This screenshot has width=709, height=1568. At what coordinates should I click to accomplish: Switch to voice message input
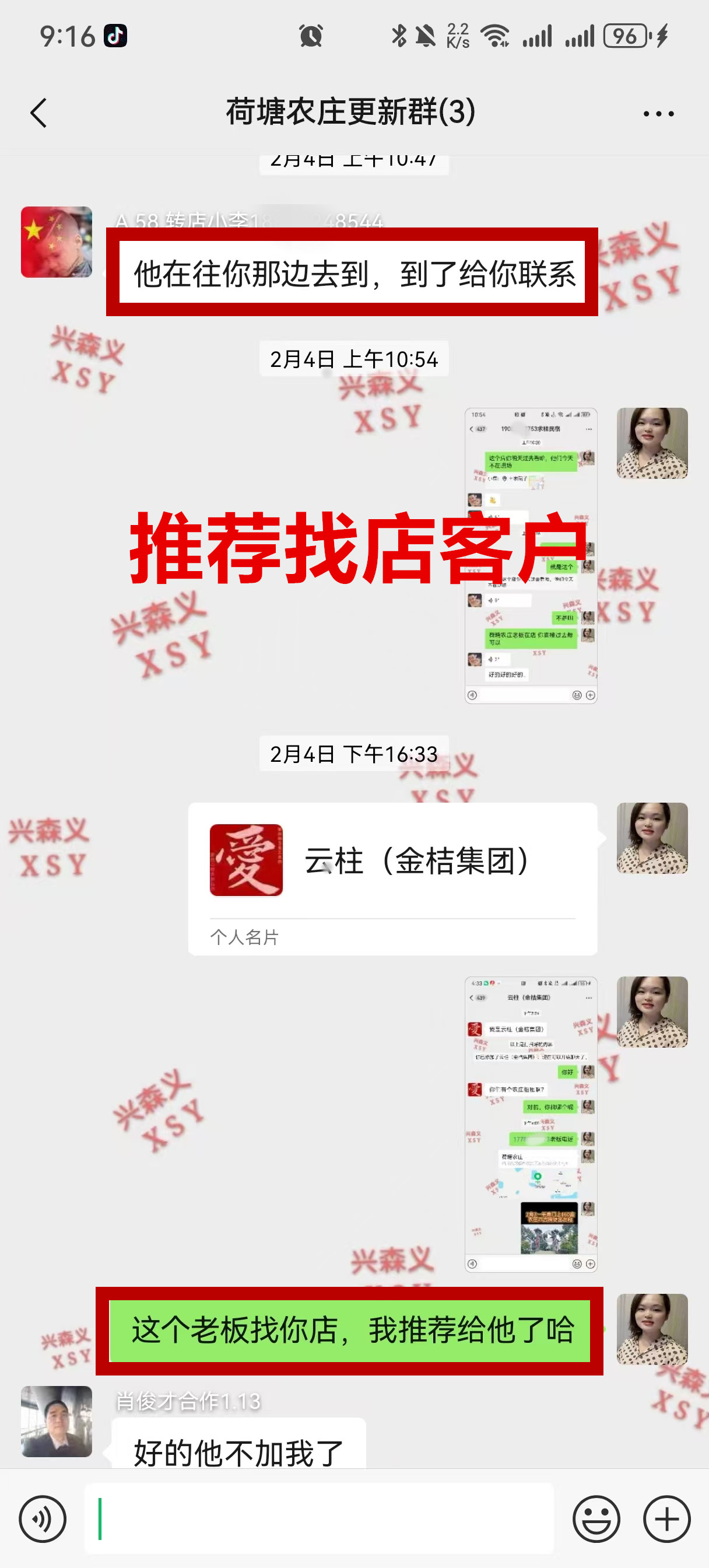click(x=42, y=1518)
